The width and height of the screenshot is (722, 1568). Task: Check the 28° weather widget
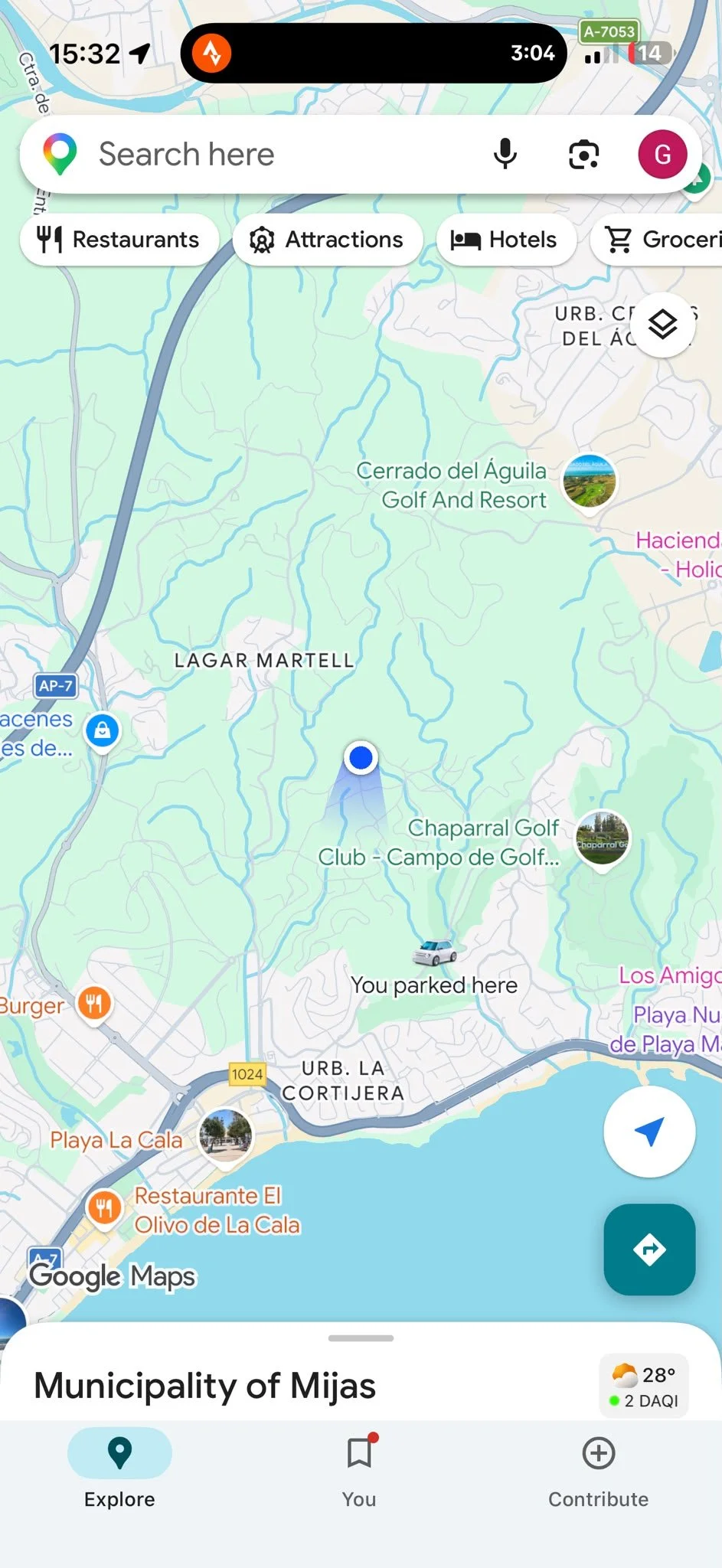pyautogui.click(x=644, y=1387)
